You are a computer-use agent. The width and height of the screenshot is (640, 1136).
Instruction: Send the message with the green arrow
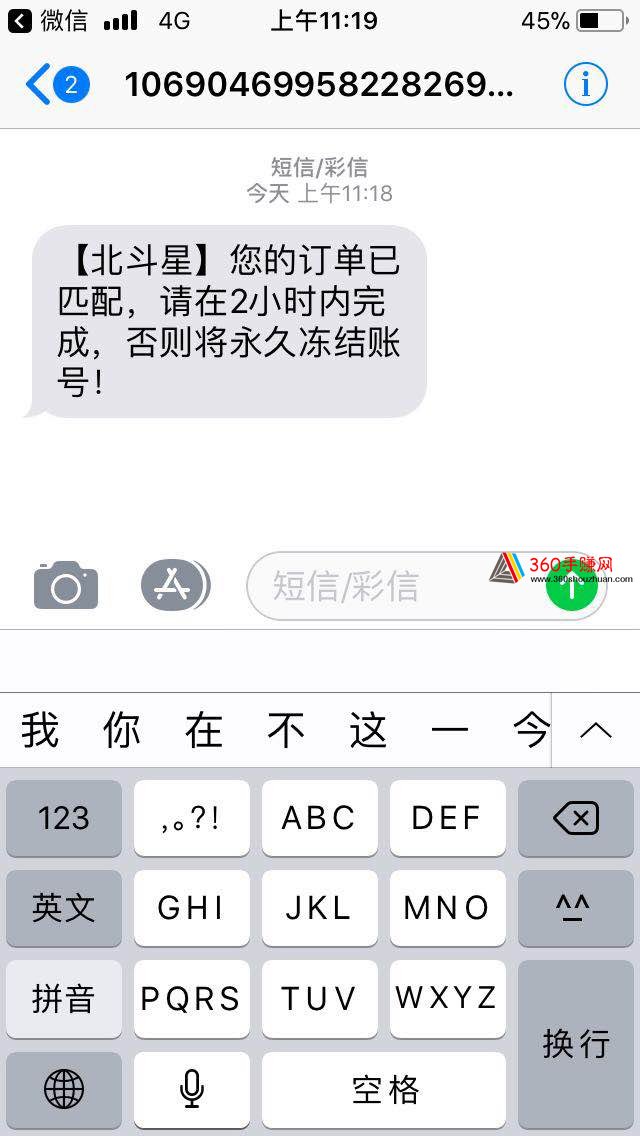tap(572, 588)
